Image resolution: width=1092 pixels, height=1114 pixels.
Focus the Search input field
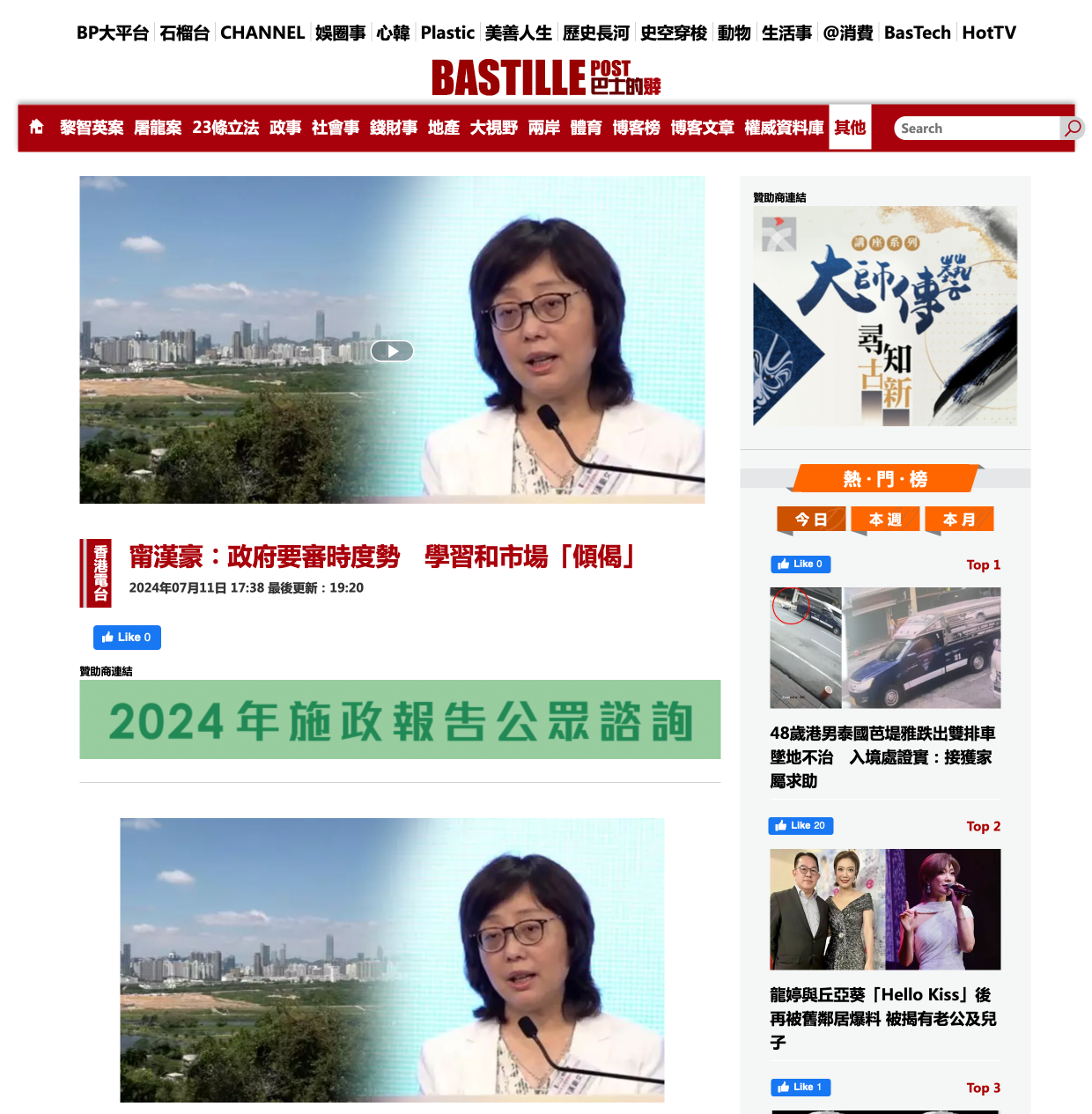pyautogui.click(x=976, y=128)
